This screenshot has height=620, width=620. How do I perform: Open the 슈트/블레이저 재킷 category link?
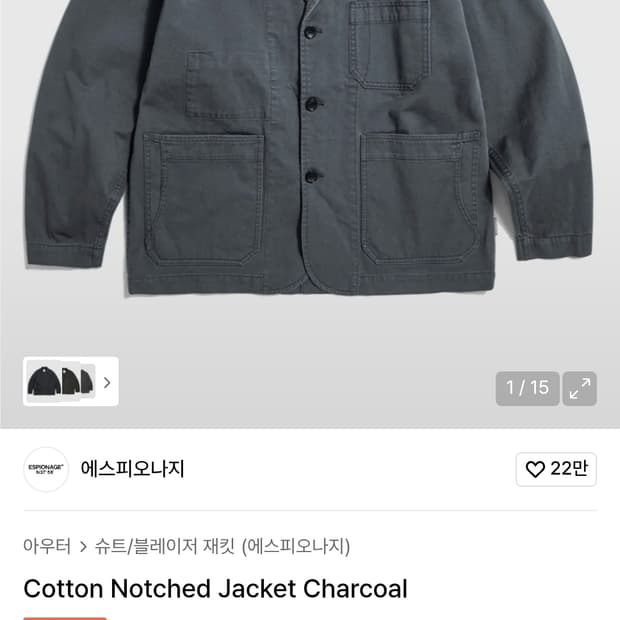(x=222, y=546)
